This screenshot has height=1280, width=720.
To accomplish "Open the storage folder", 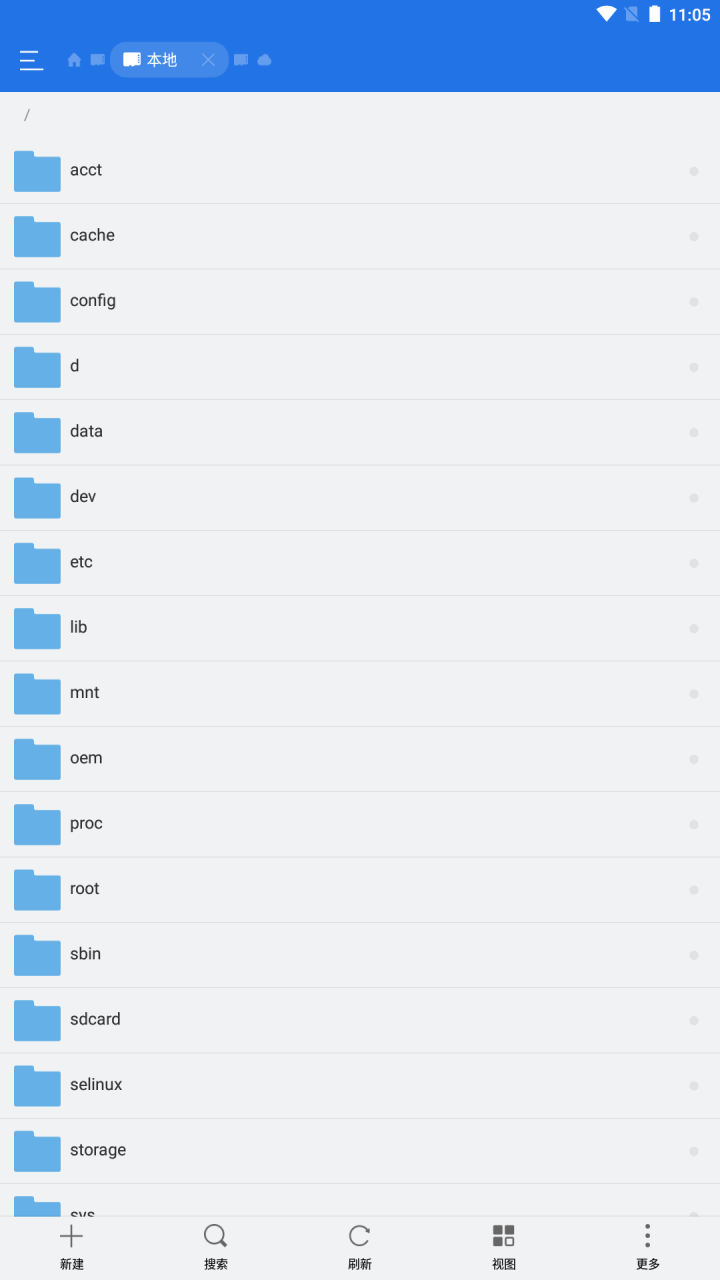I will [x=98, y=1150].
